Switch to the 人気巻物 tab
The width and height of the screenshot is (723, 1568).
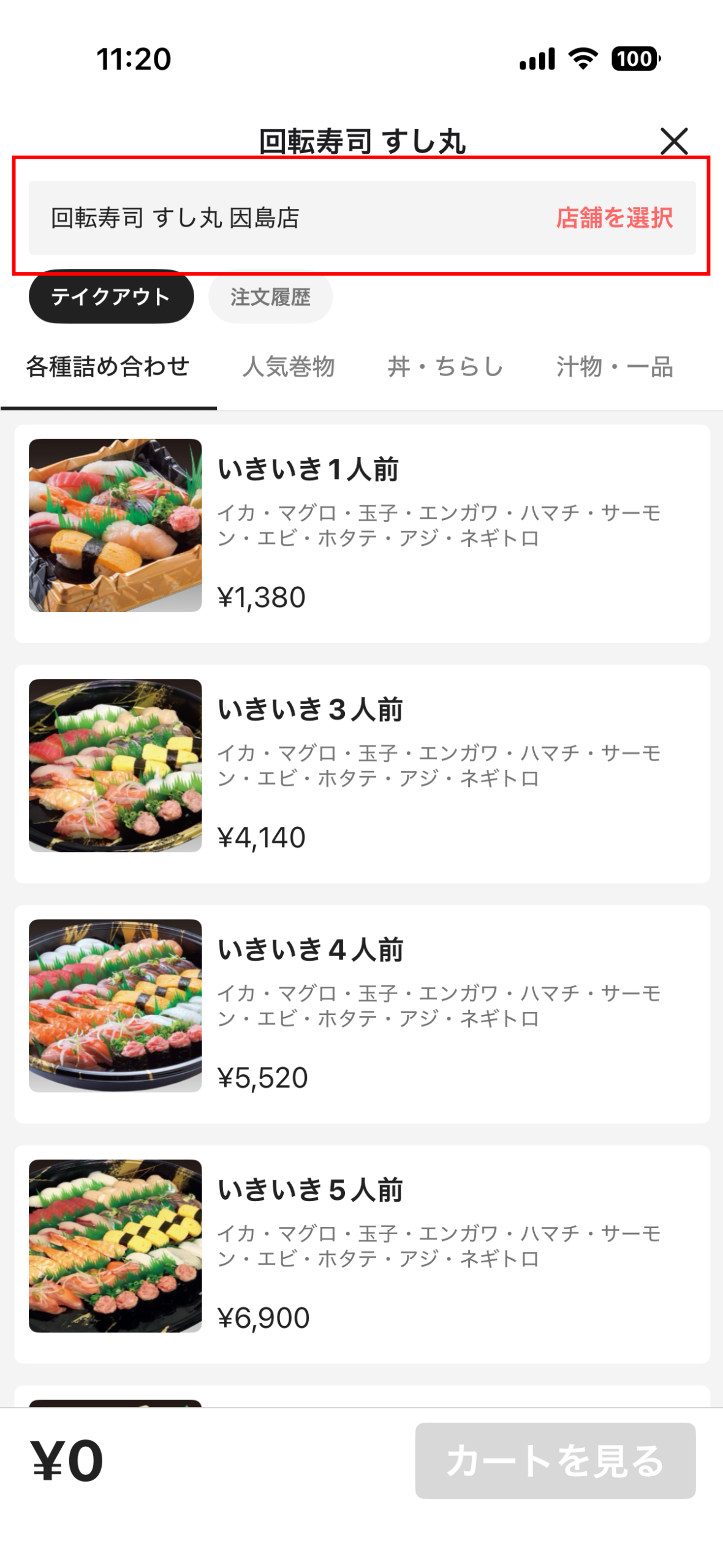tap(289, 367)
